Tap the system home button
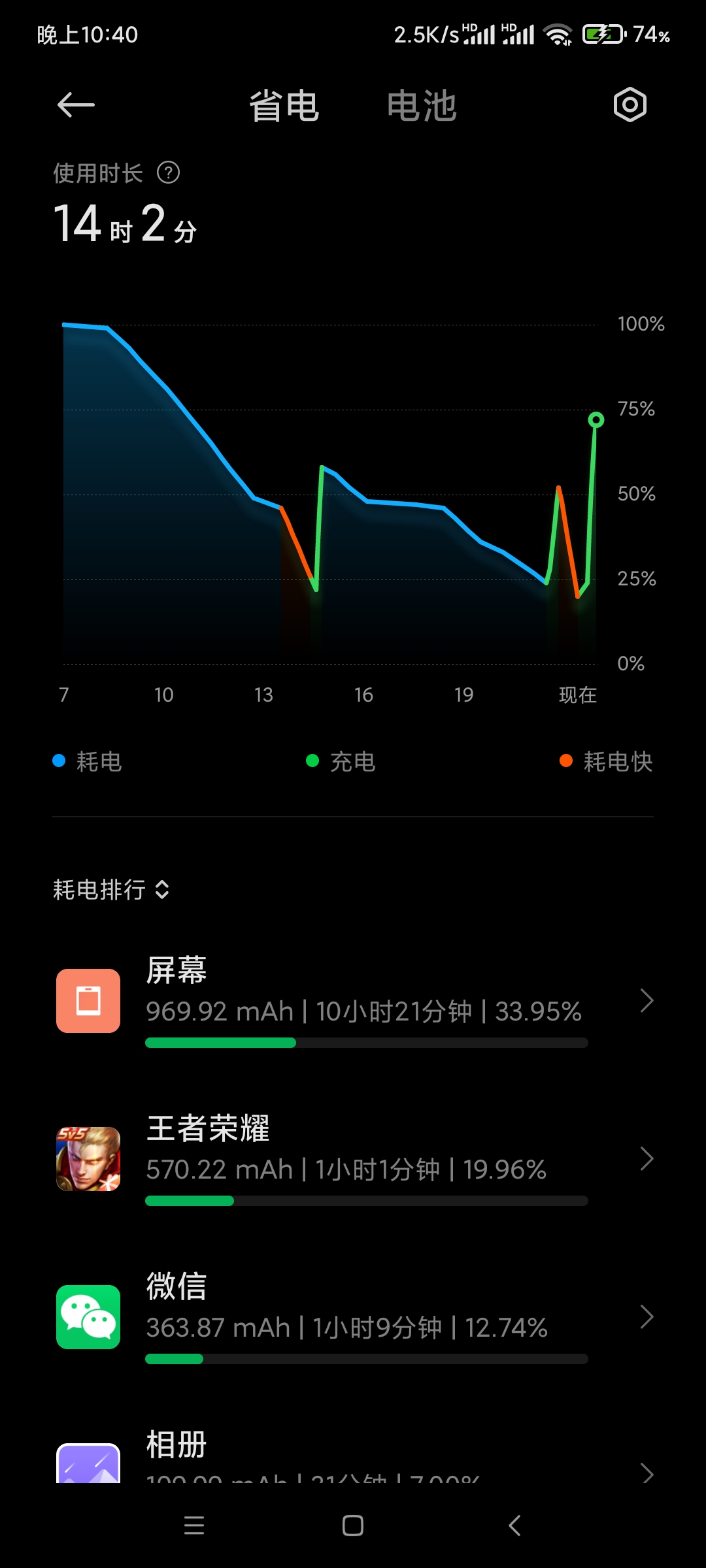The height and width of the screenshot is (1568, 706). pos(353,1526)
